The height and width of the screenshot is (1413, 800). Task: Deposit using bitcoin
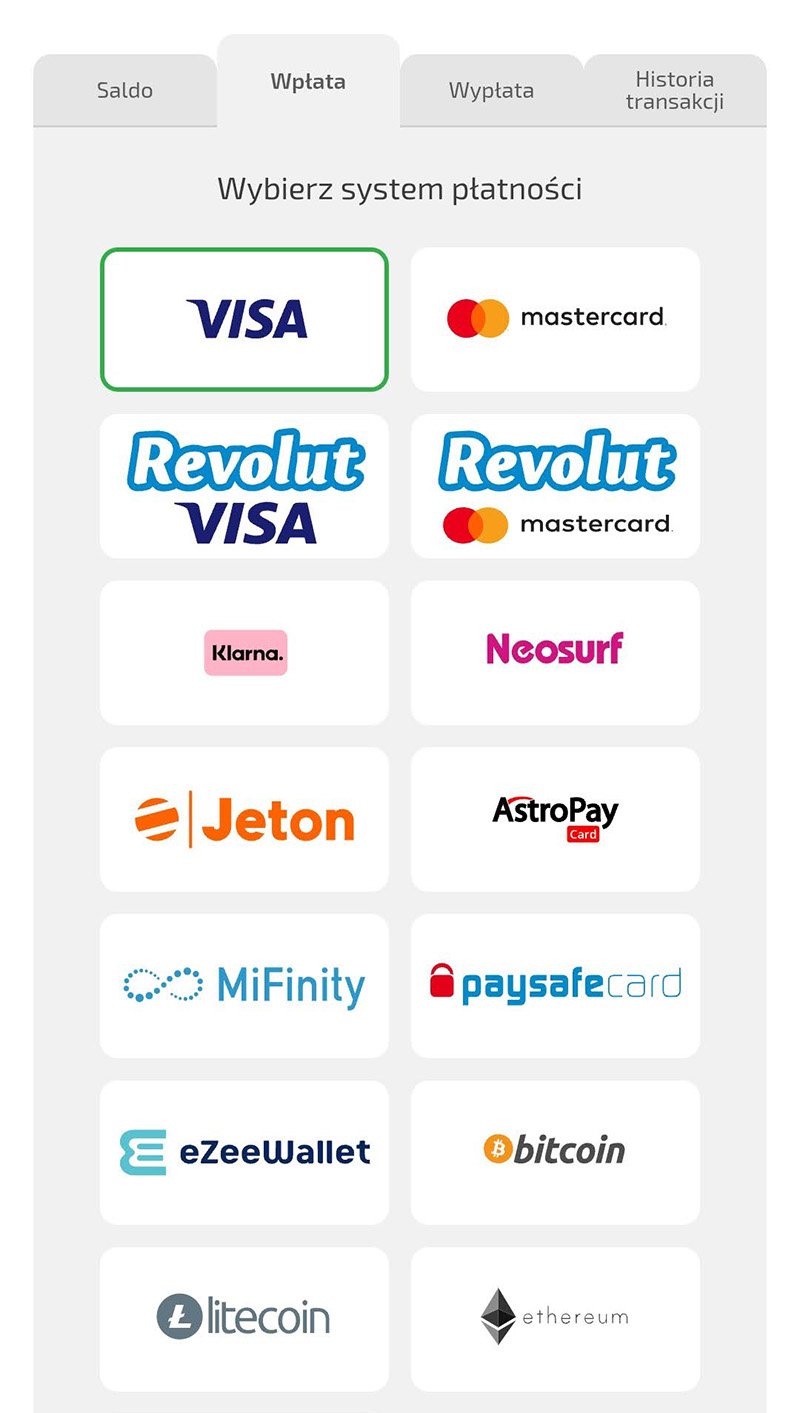[x=555, y=1153]
